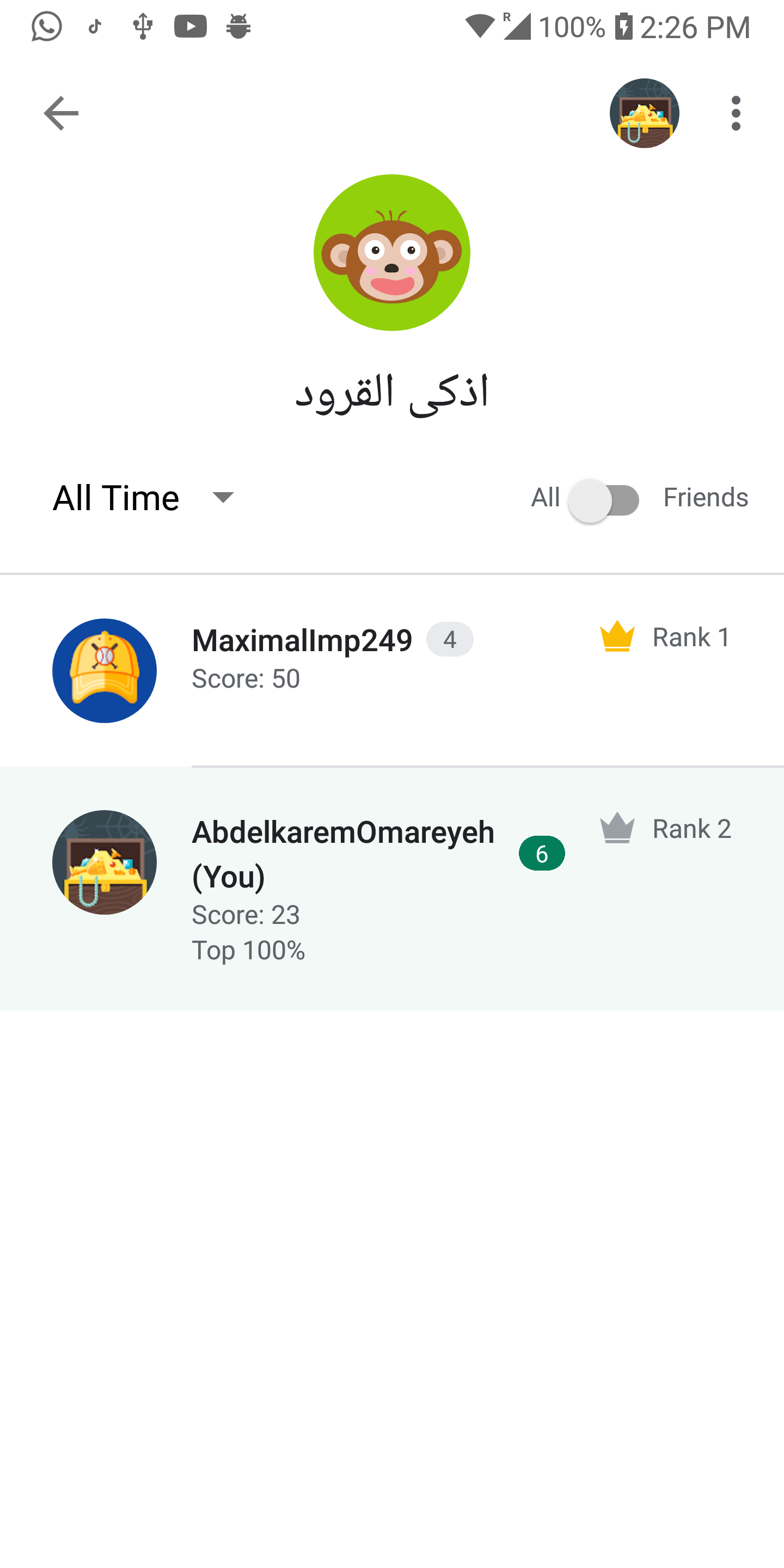Open the three-dot overflow menu
The height and width of the screenshot is (1568, 784).
[x=736, y=113]
